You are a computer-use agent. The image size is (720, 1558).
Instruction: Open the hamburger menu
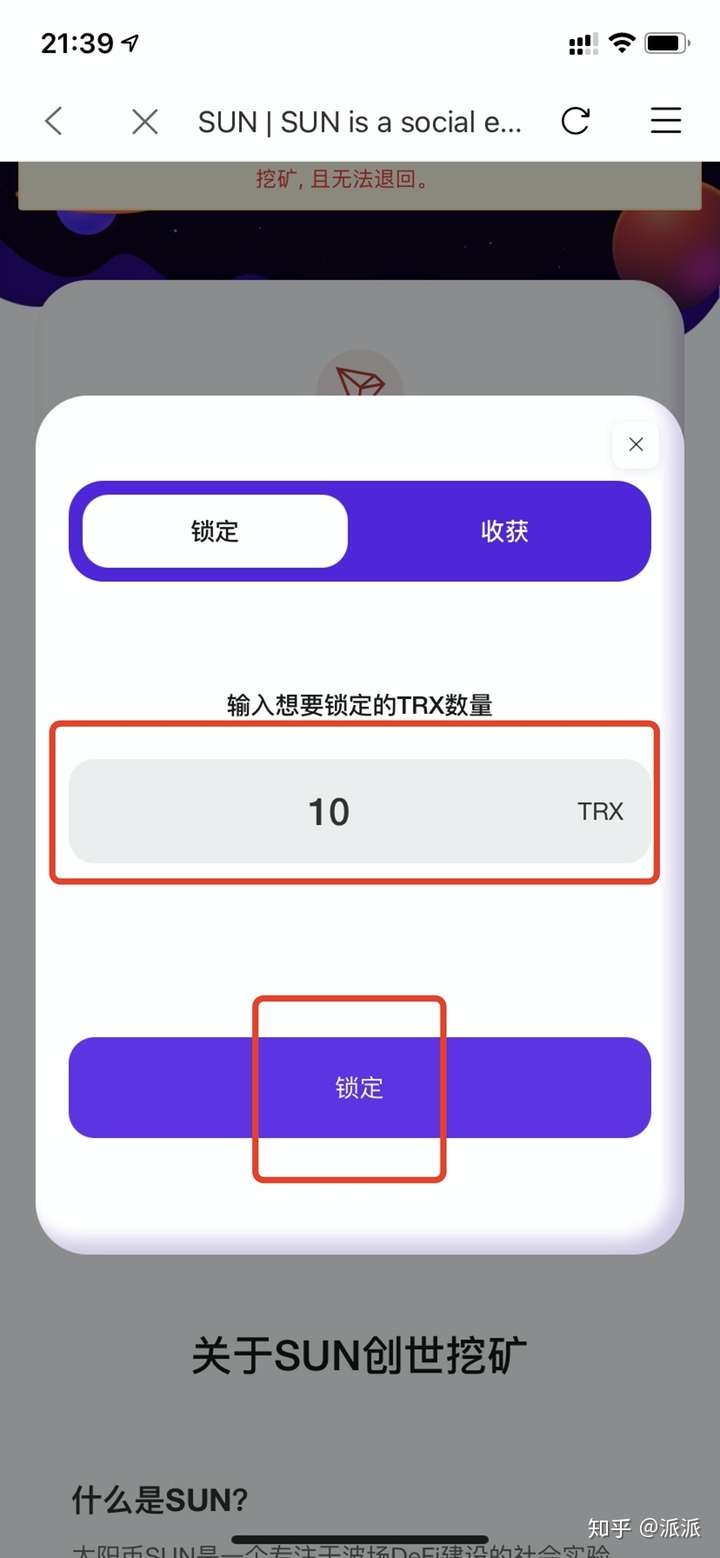tap(665, 122)
